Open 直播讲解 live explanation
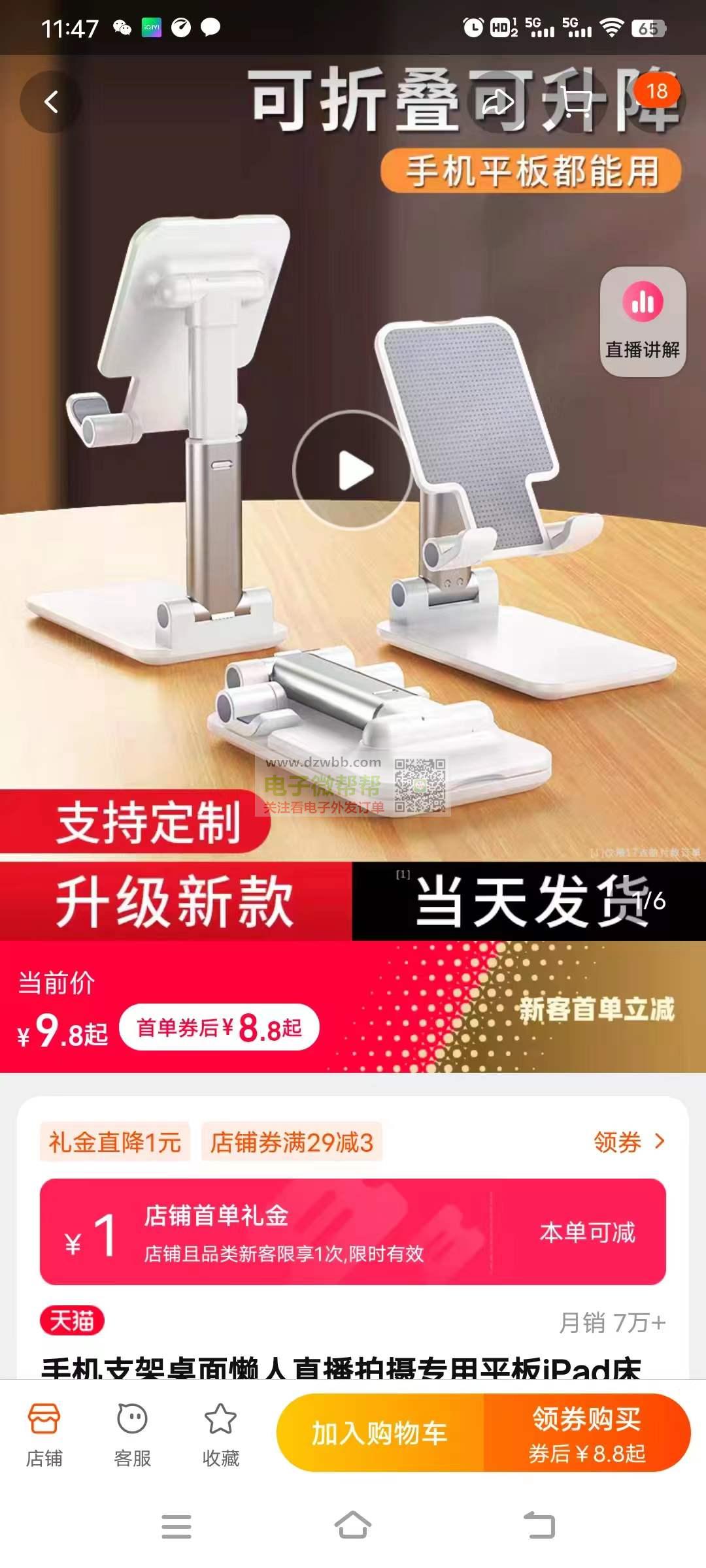 643,321
